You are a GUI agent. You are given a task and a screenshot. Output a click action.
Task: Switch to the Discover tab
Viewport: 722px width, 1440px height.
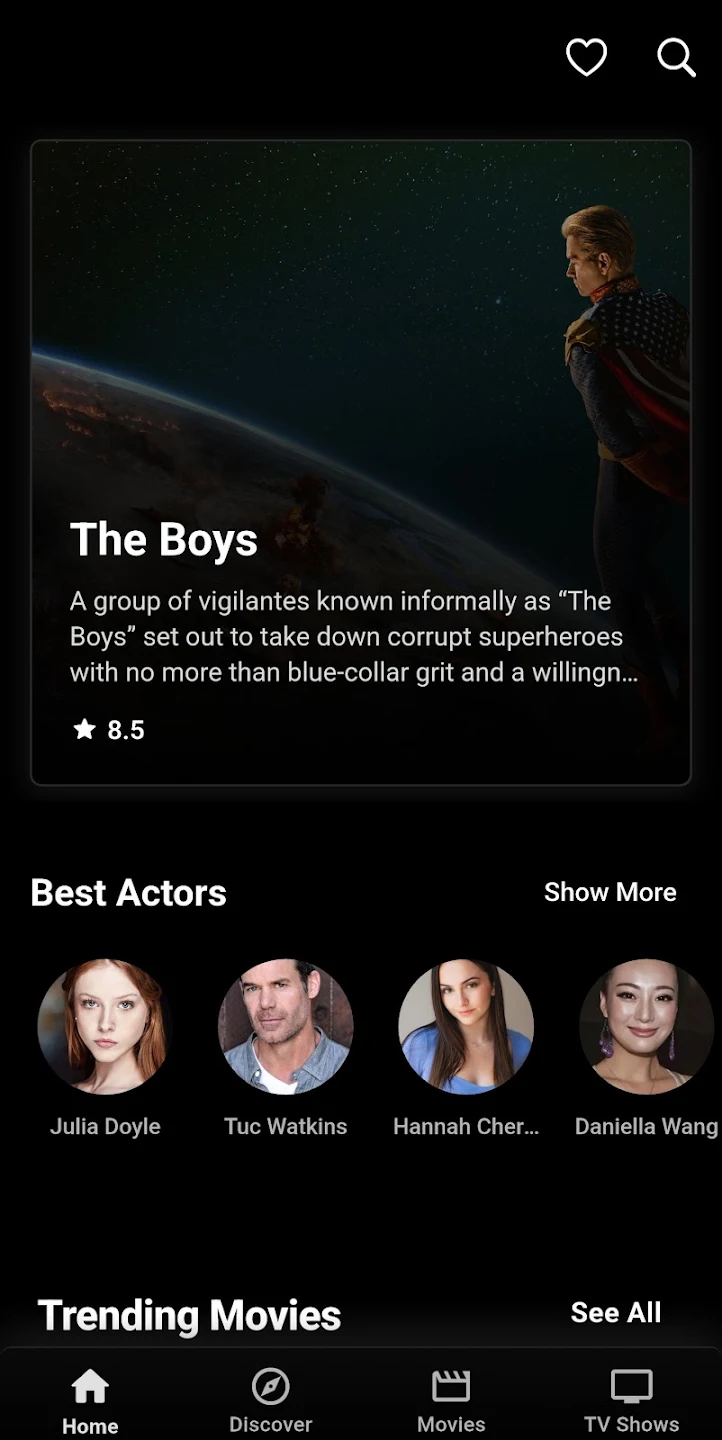[x=270, y=1401]
